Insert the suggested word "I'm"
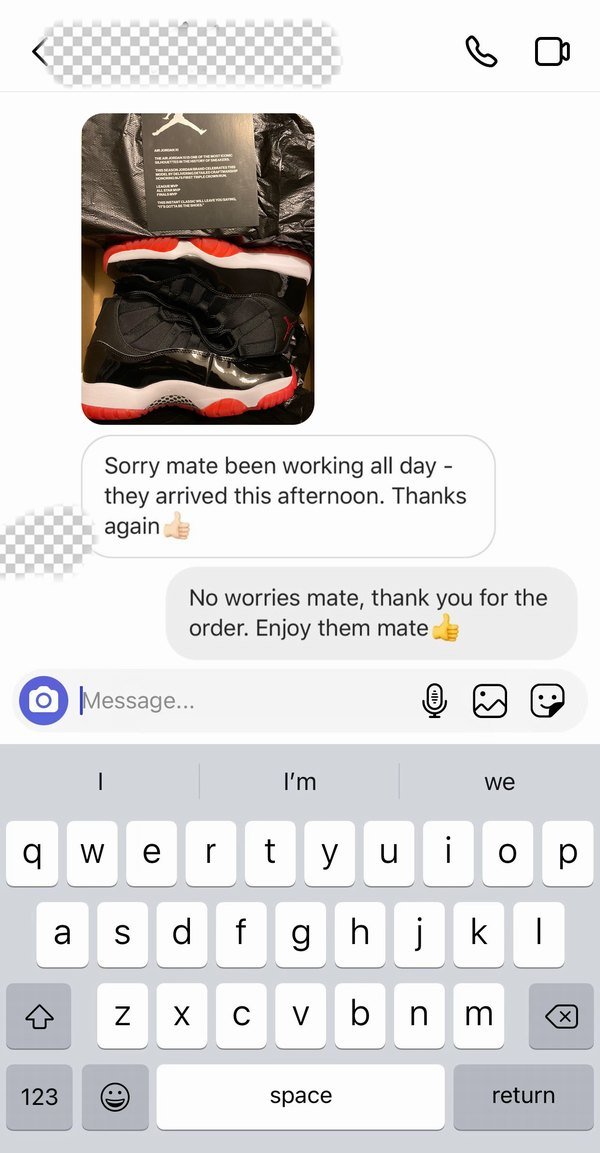This screenshot has width=600, height=1153. [299, 782]
